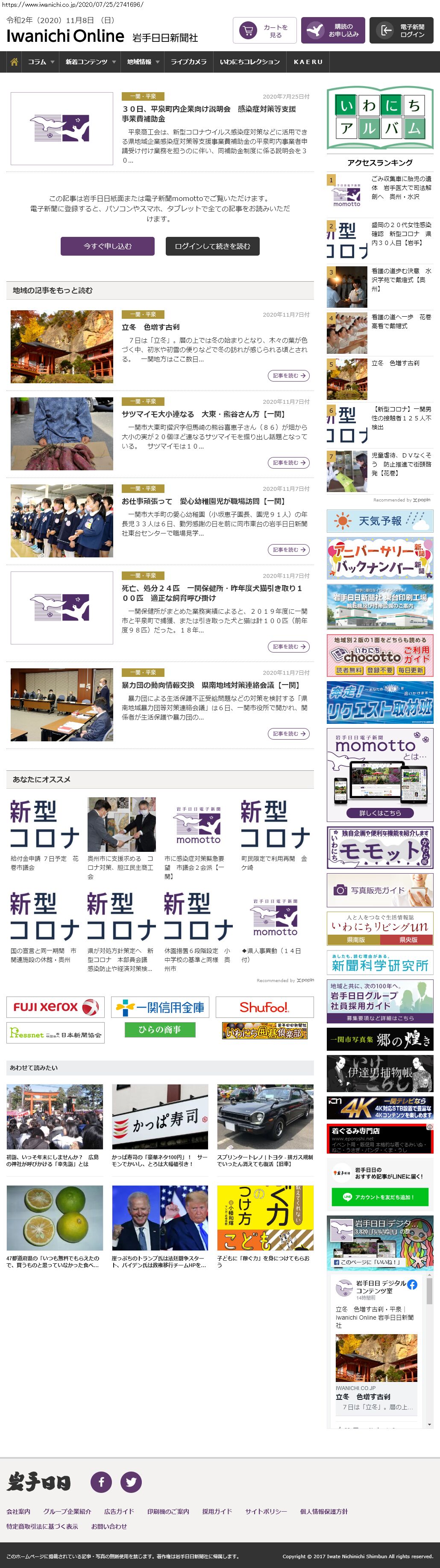Visit the Facebook page from the footer
This screenshot has height=1568, width=440.
click(101, 1481)
